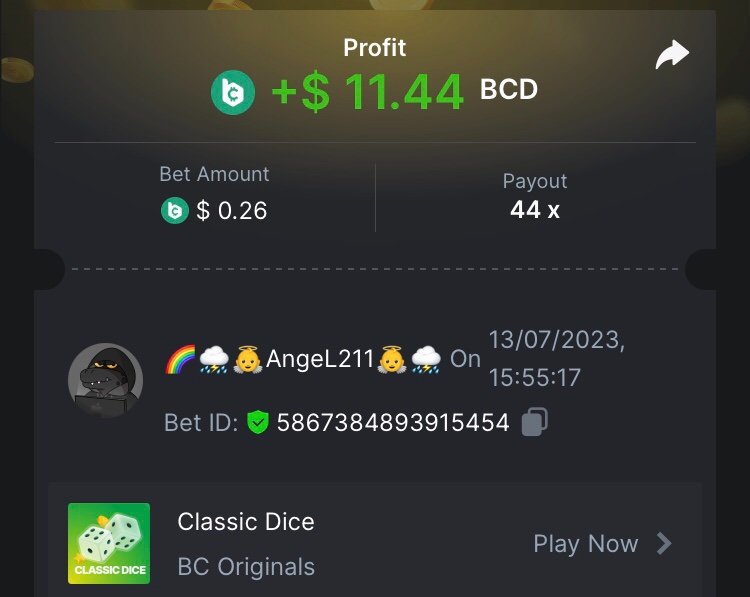Screen dimensions: 750x597
Task: Play Classic Dice now
Action: pyautogui.click(x=602, y=544)
